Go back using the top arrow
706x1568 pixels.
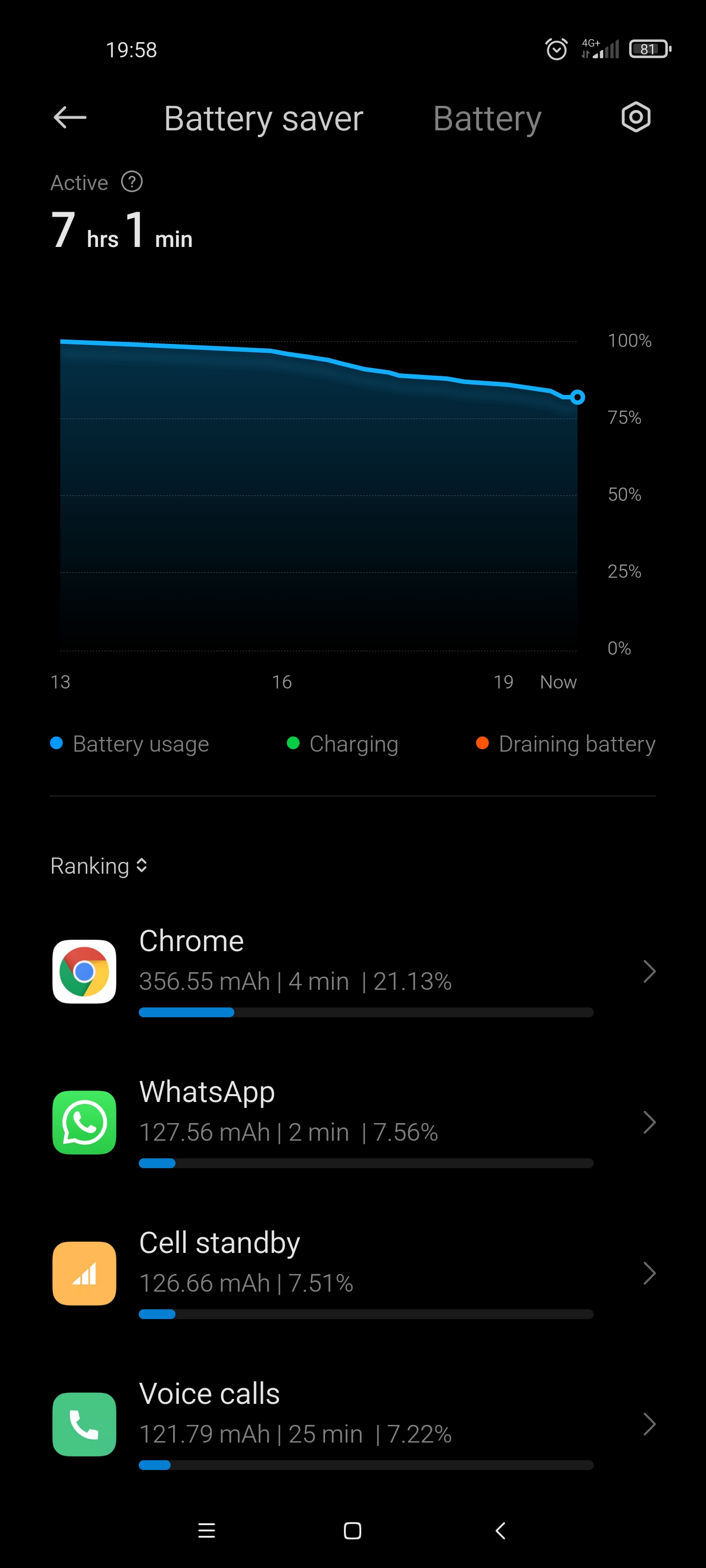click(x=70, y=118)
